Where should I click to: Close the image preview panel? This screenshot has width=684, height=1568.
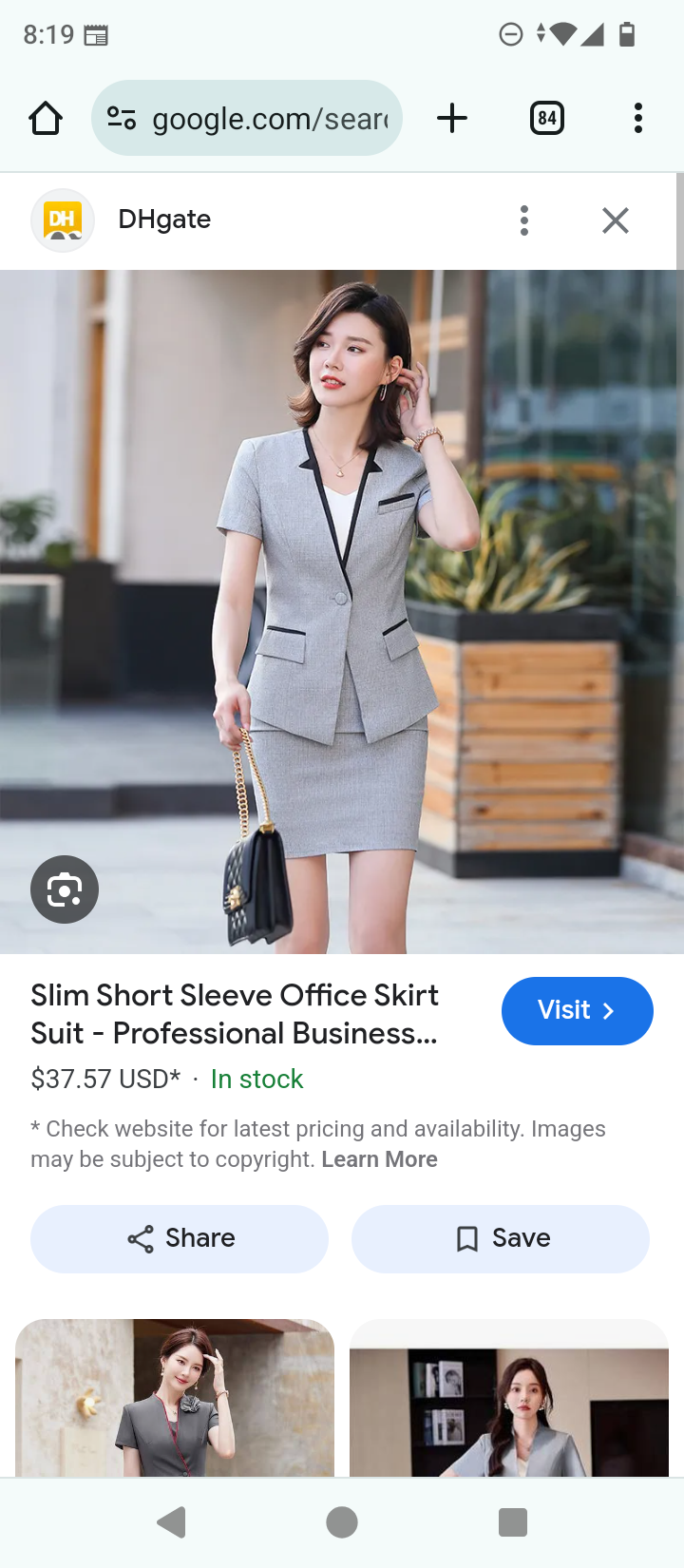tap(616, 220)
